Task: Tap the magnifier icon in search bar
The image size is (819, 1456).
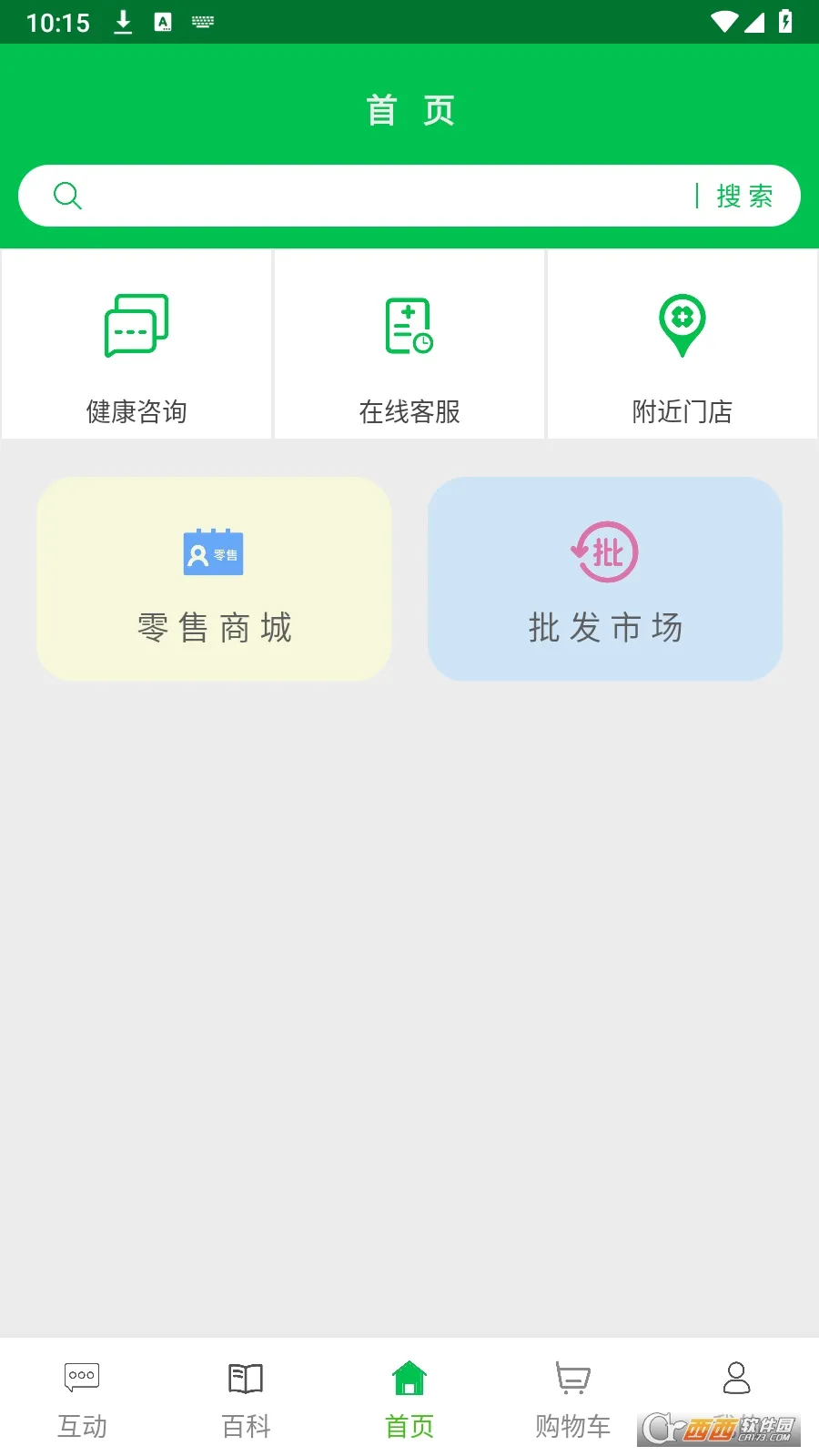Action: [68, 195]
